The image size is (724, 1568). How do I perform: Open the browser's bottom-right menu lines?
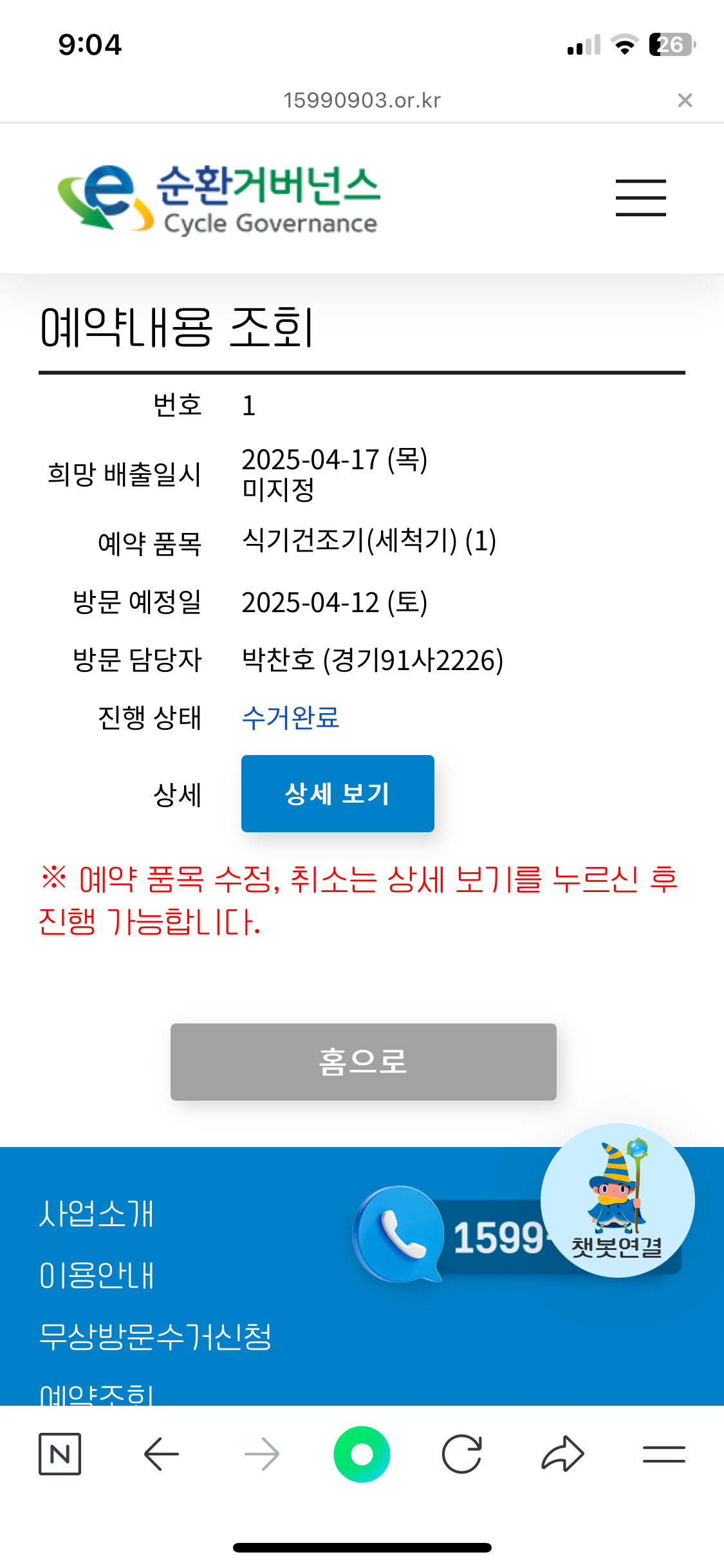(664, 1454)
